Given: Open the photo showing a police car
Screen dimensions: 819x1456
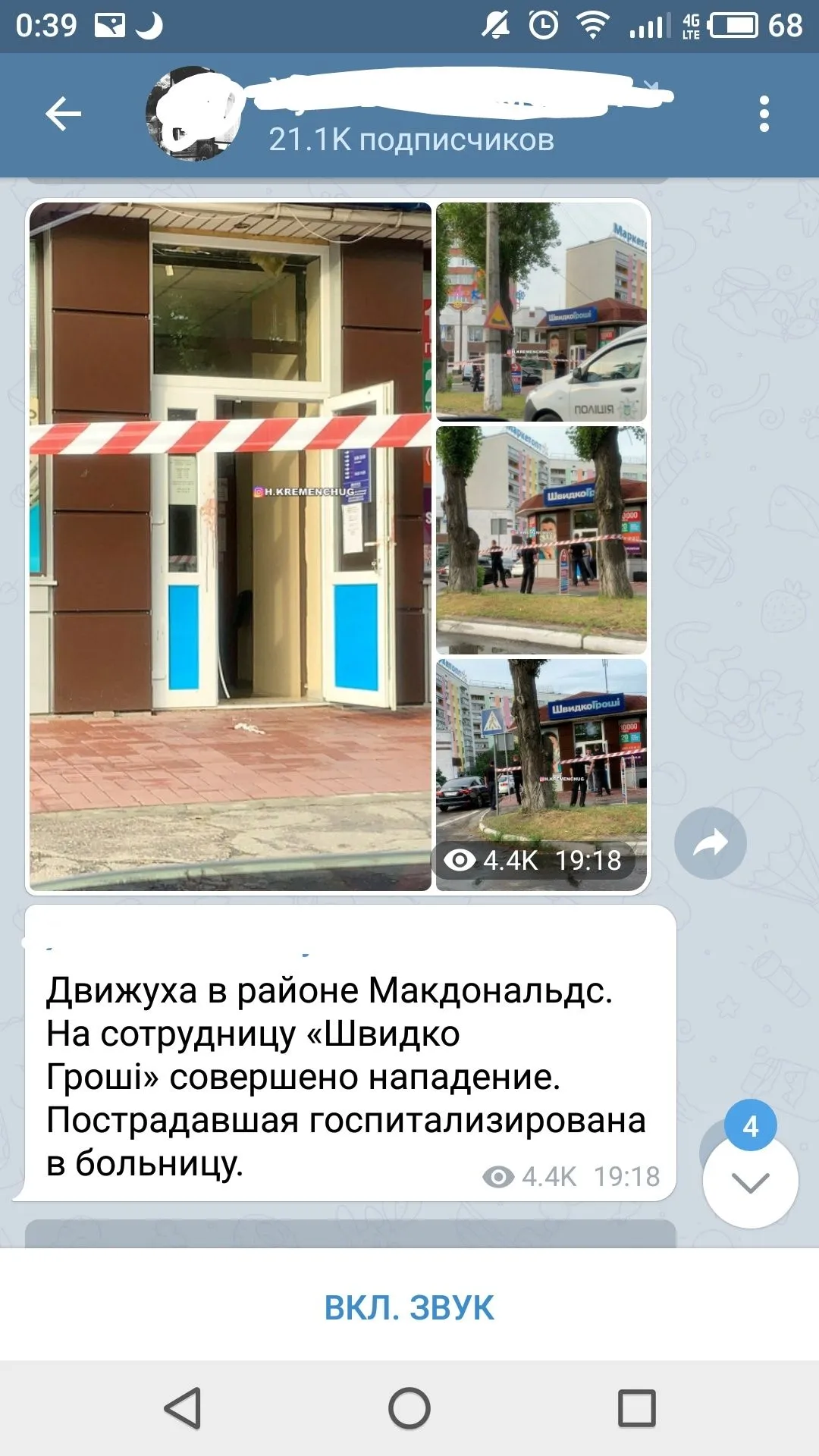Looking at the screenshot, I should coord(541,312).
